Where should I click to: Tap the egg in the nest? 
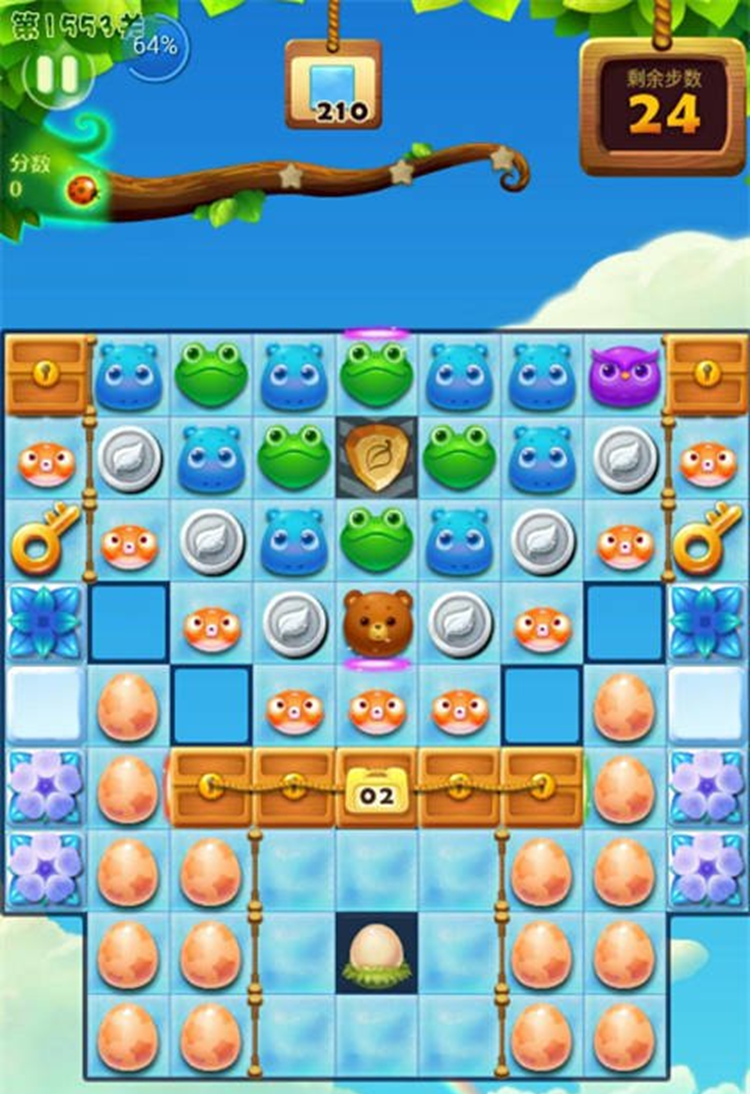377,951
